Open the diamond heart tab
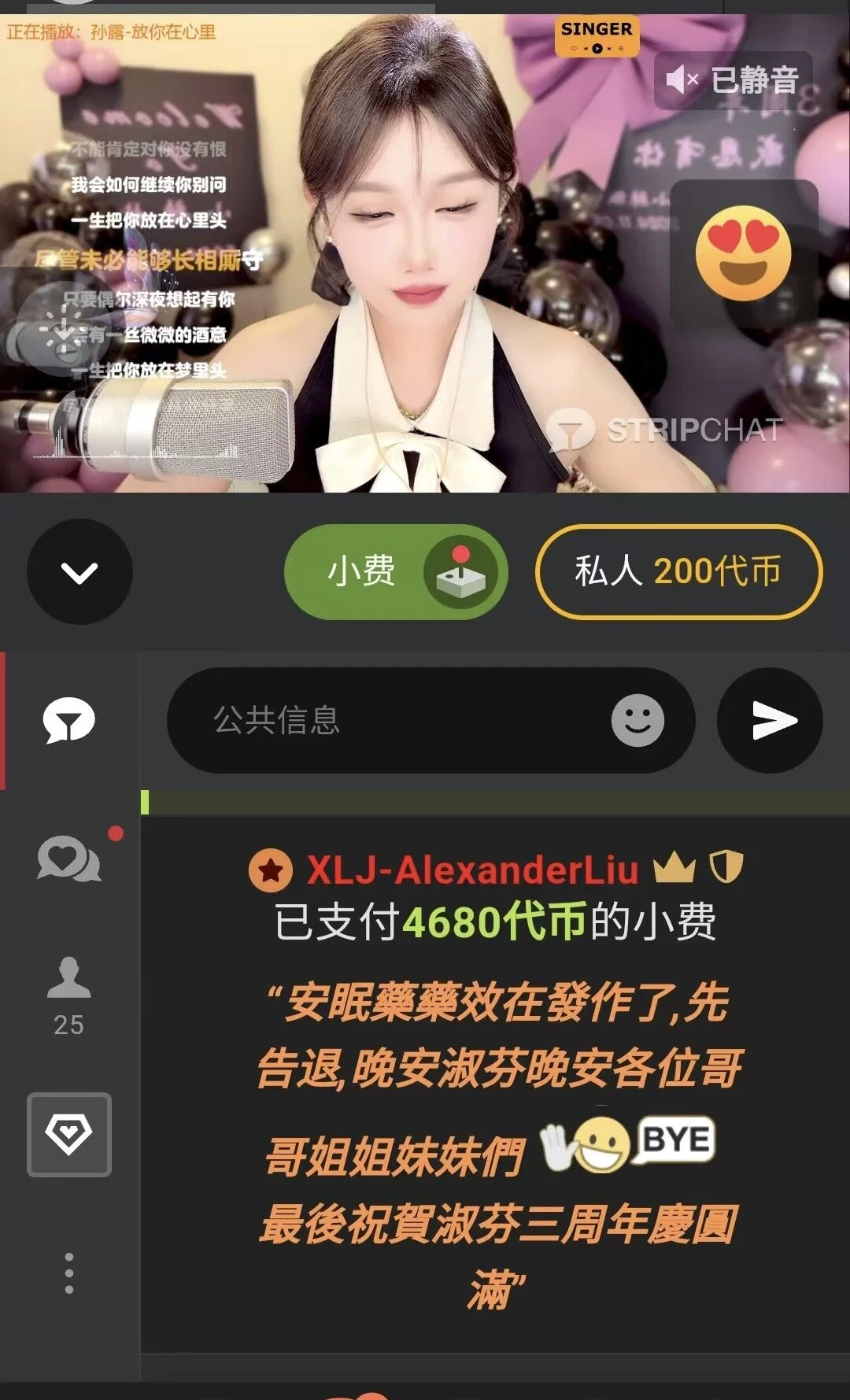 tap(69, 1134)
